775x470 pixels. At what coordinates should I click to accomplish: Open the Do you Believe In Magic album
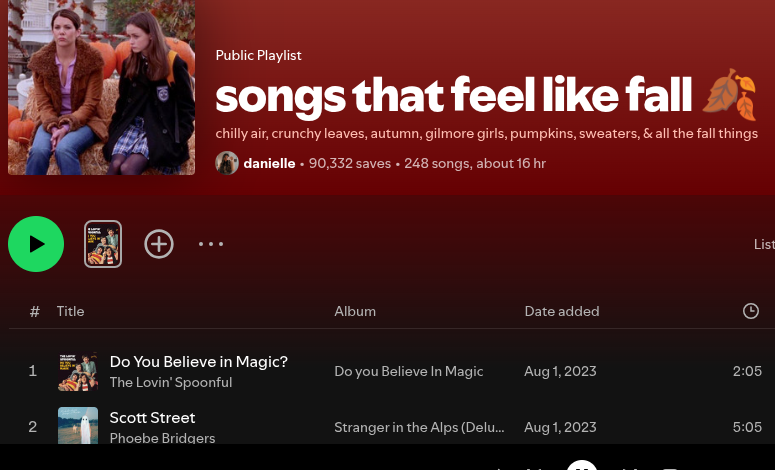408,371
